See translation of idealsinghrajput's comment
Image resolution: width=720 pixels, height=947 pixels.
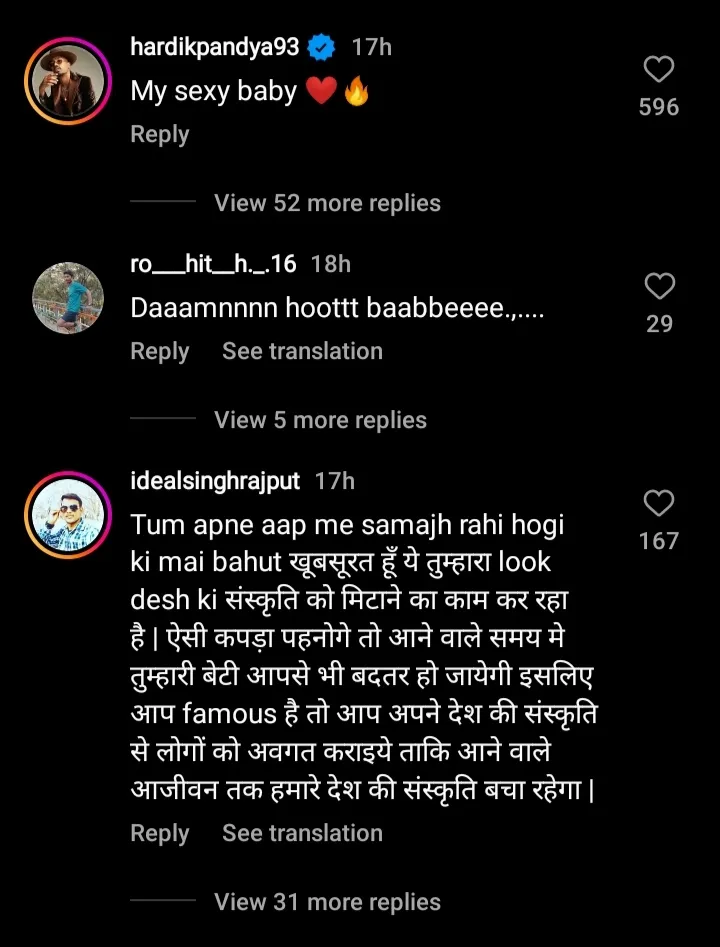pos(302,833)
